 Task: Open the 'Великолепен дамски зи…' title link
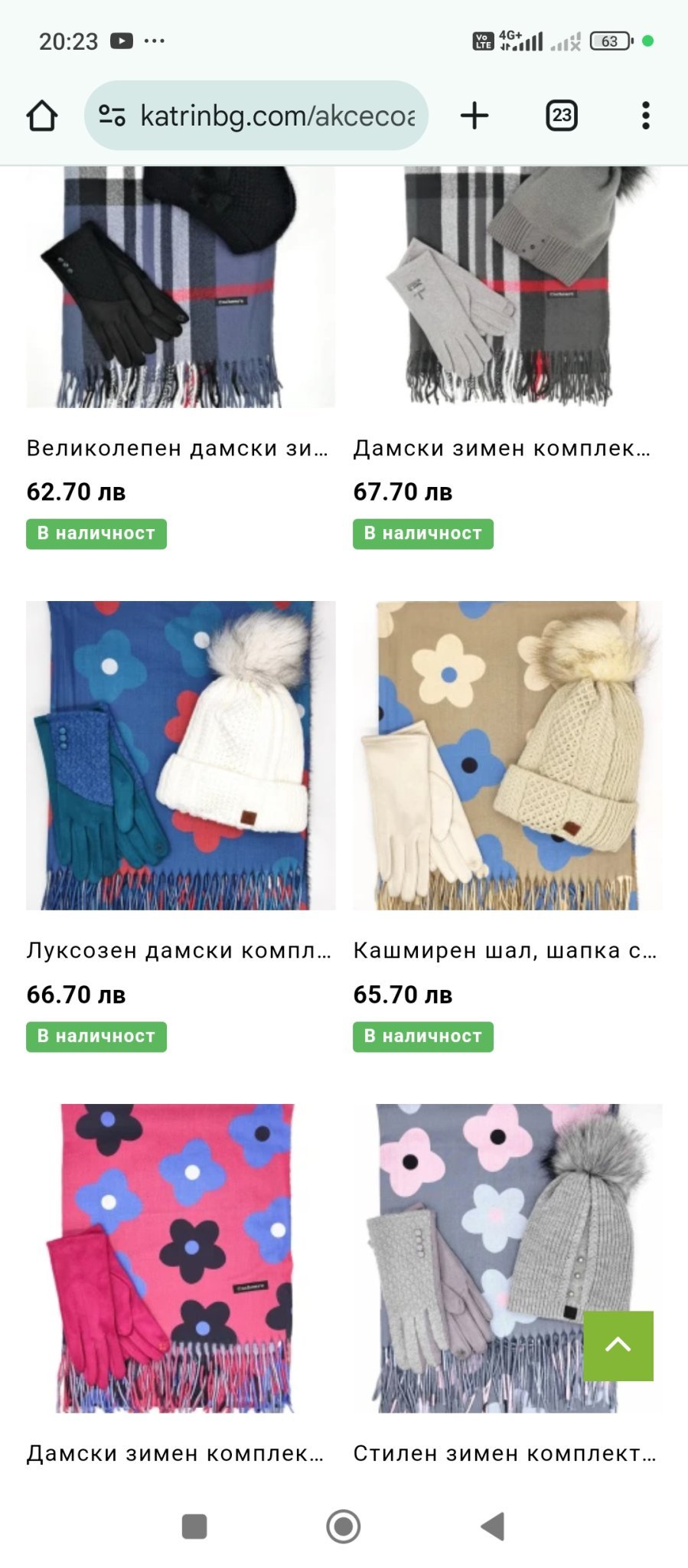178,448
